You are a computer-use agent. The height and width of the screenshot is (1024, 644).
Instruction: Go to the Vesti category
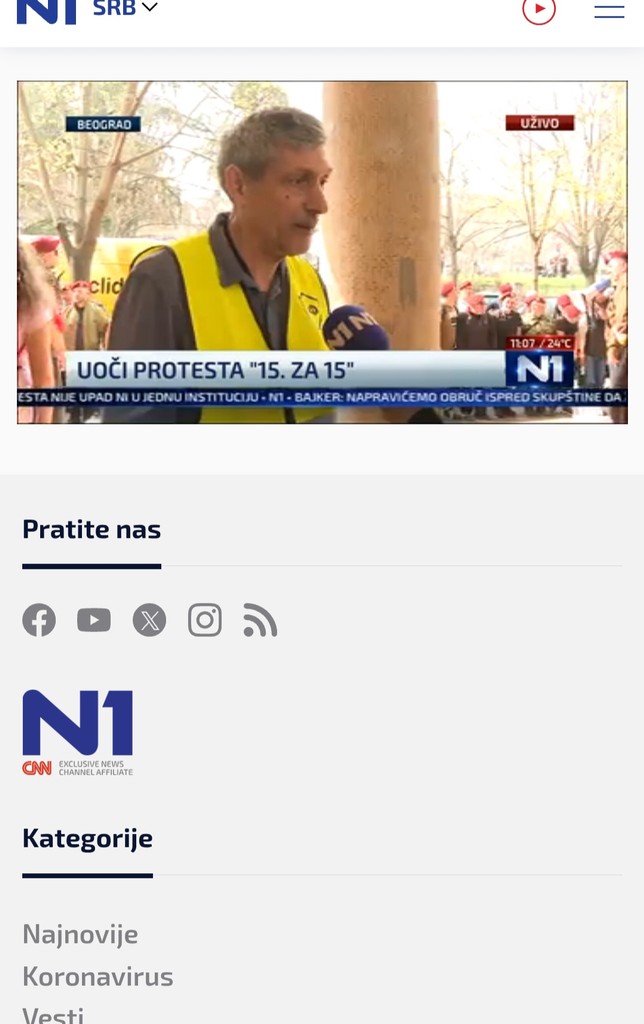coord(53,1013)
